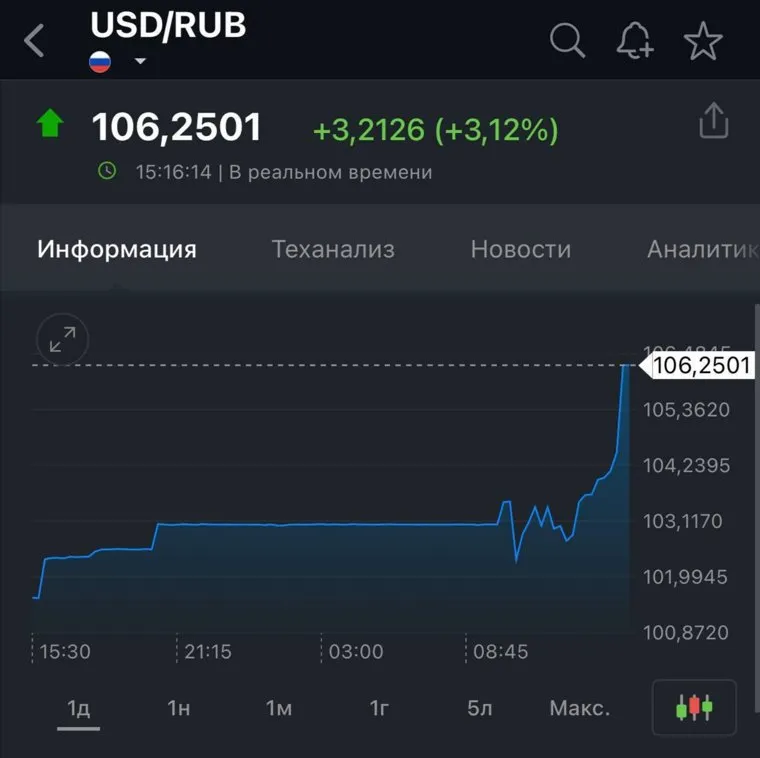
Task: Create a price alert with the bell
Action: [x=635, y=41]
